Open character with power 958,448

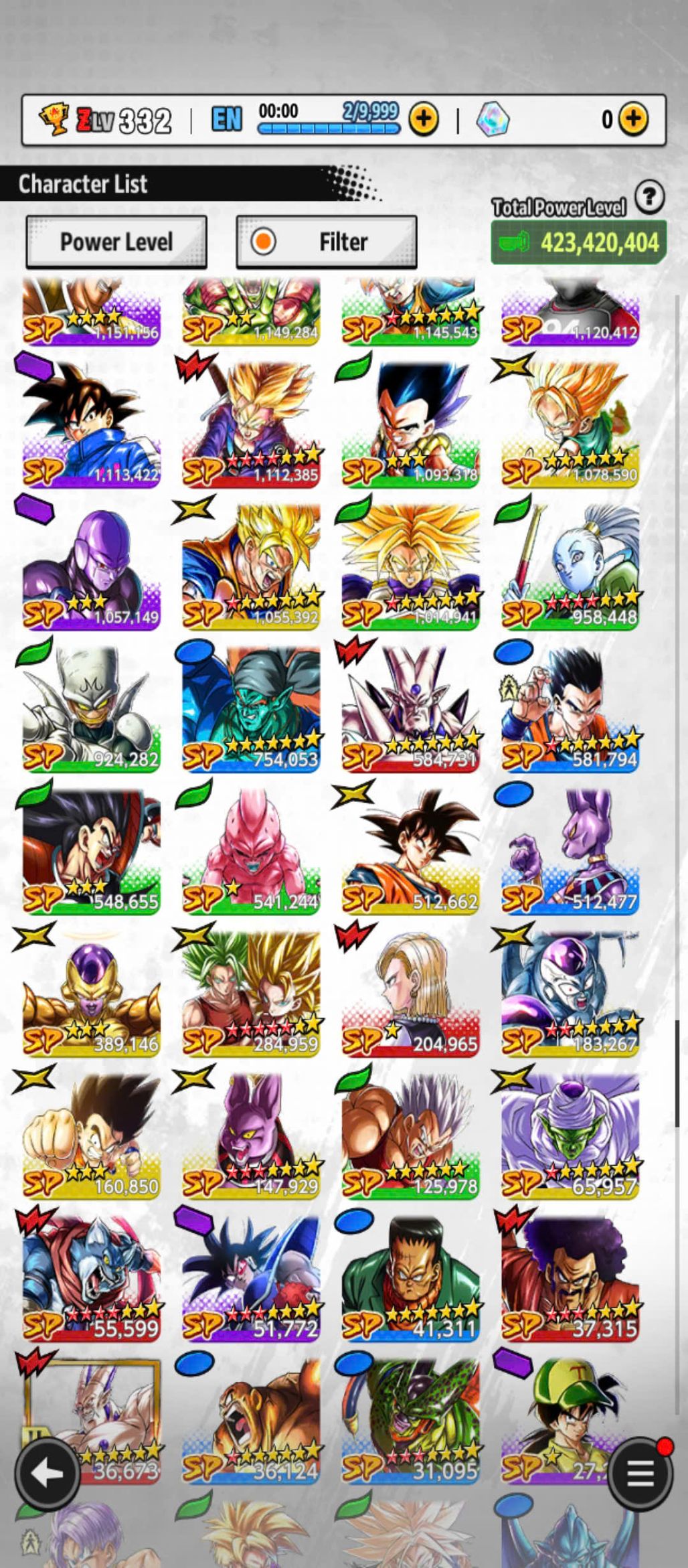tap(570, 568)
